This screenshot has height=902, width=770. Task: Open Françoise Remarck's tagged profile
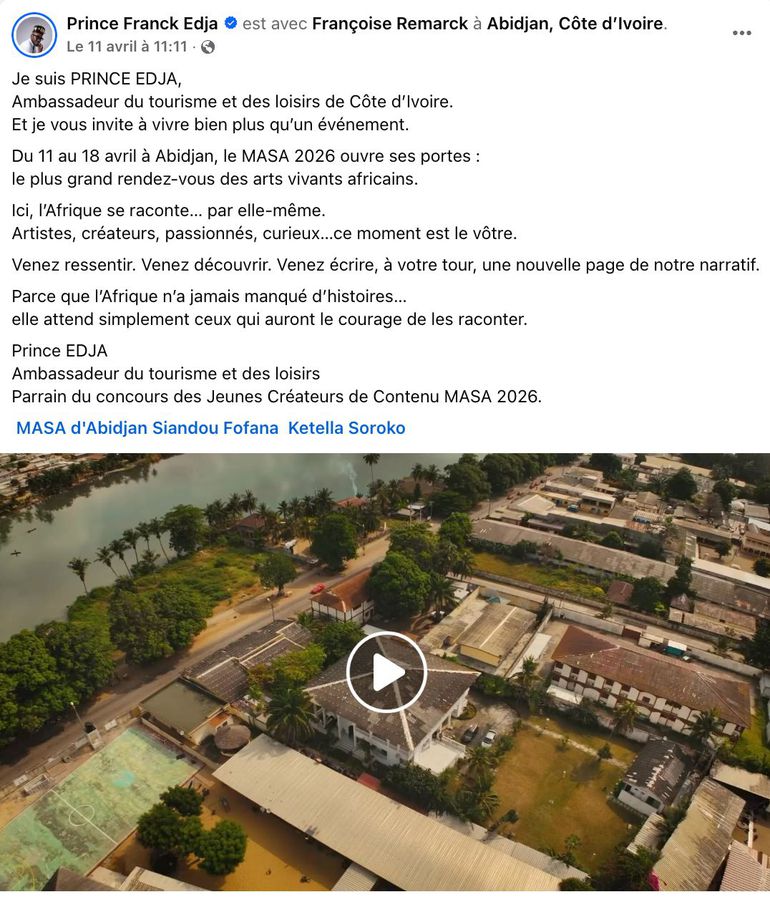[390, 23]
